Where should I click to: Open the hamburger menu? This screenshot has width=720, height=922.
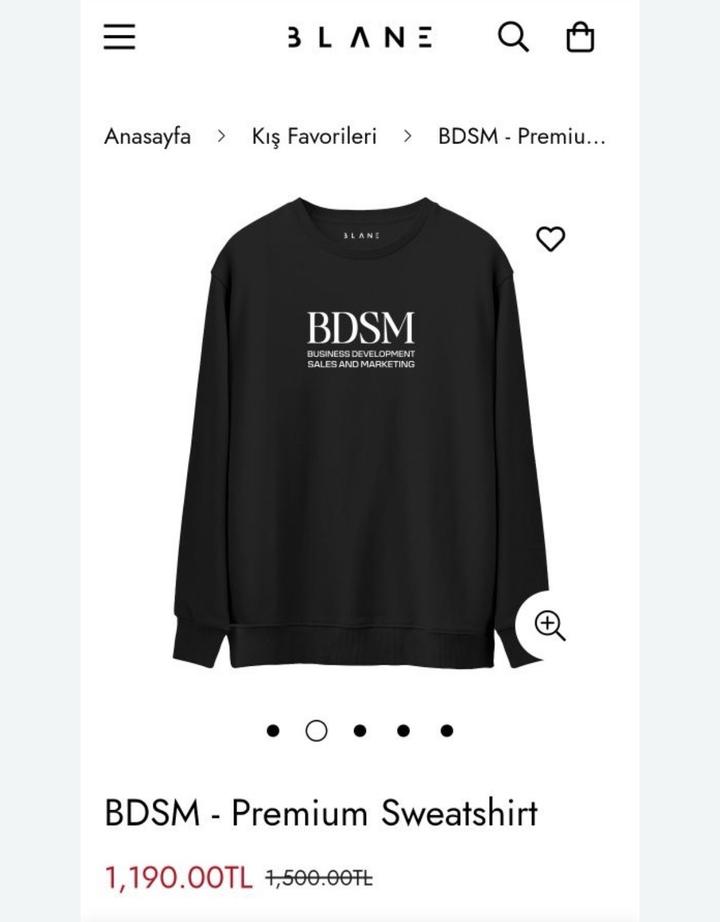click(x=119, y=37)
